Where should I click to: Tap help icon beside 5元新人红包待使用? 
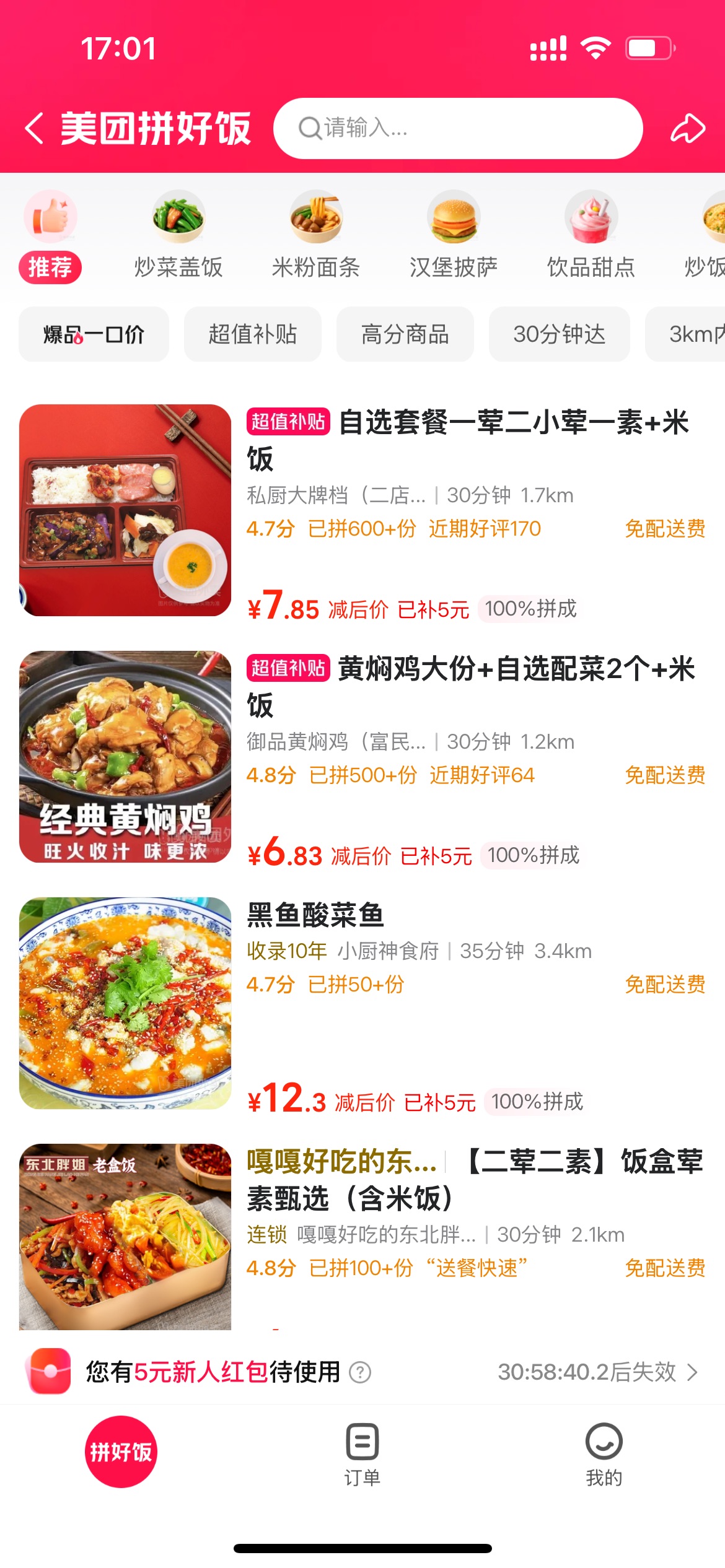click(360, 1372)
